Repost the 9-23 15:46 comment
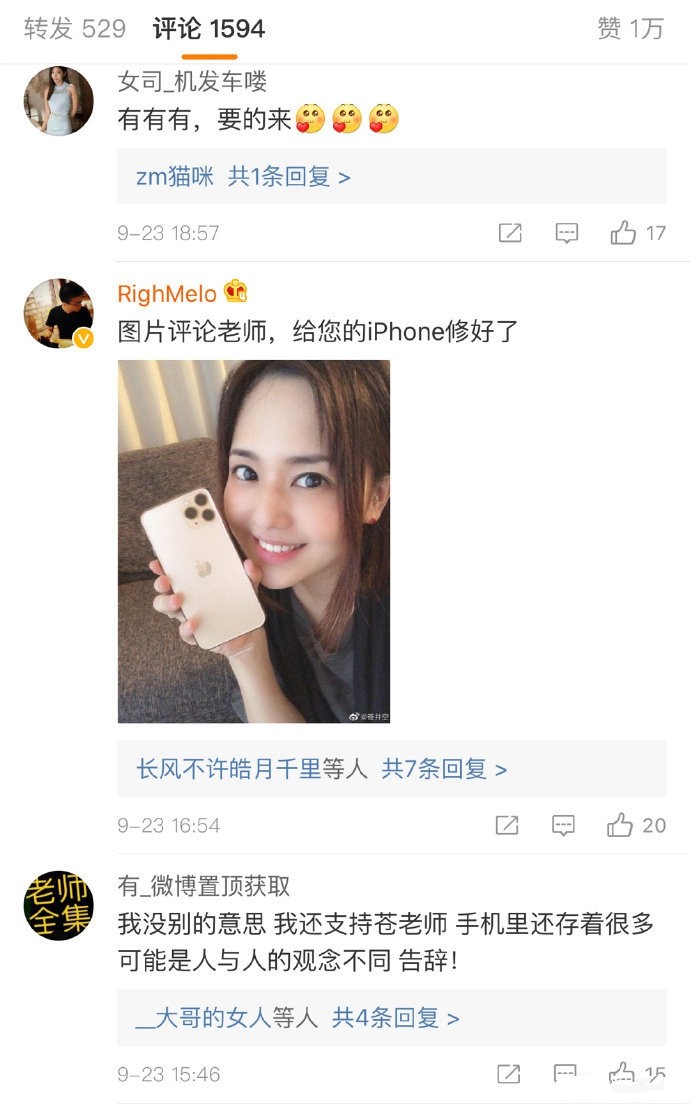 pos(509,1074)
